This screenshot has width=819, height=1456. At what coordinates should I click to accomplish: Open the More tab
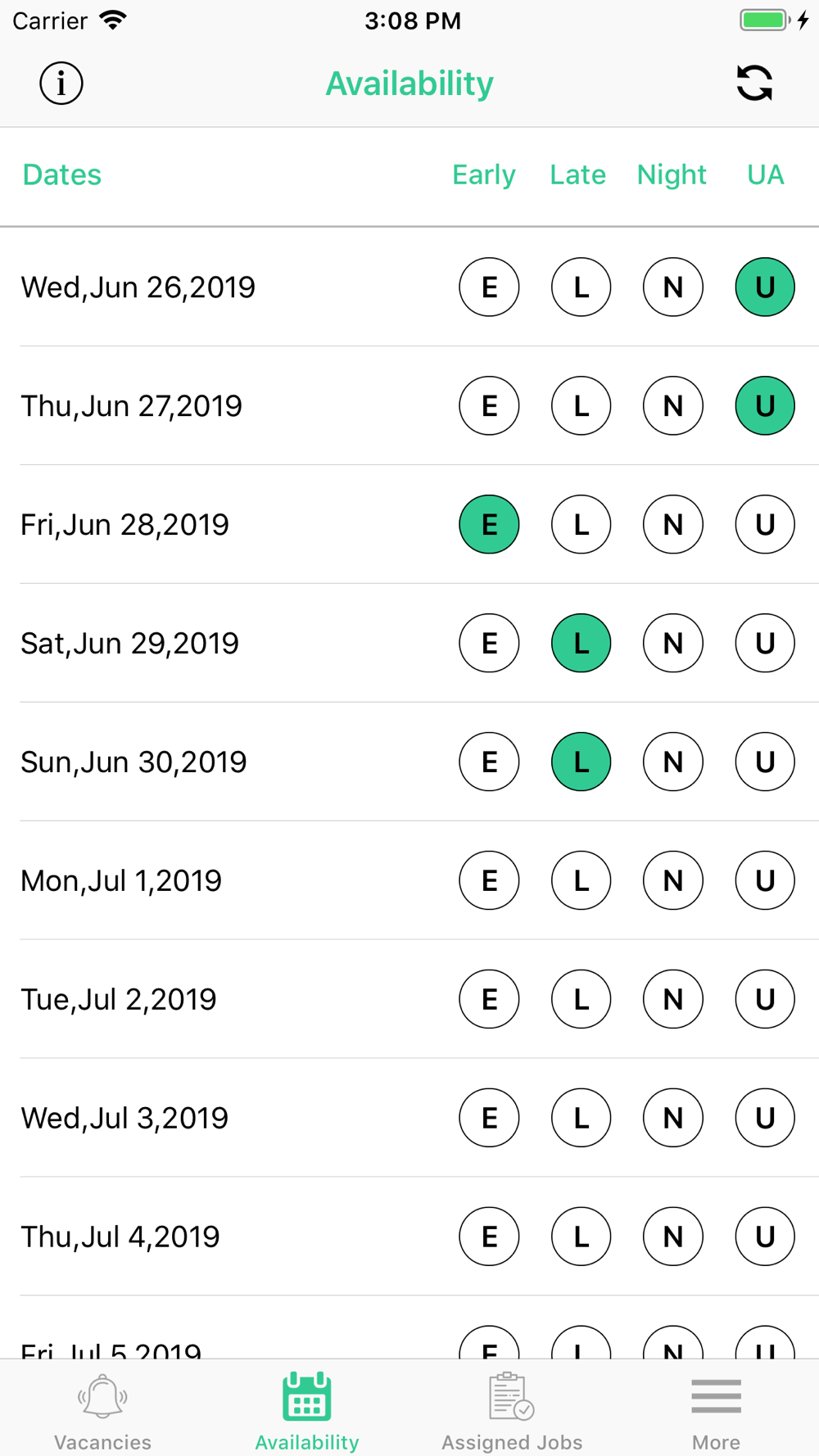[x=717, y=1412]
